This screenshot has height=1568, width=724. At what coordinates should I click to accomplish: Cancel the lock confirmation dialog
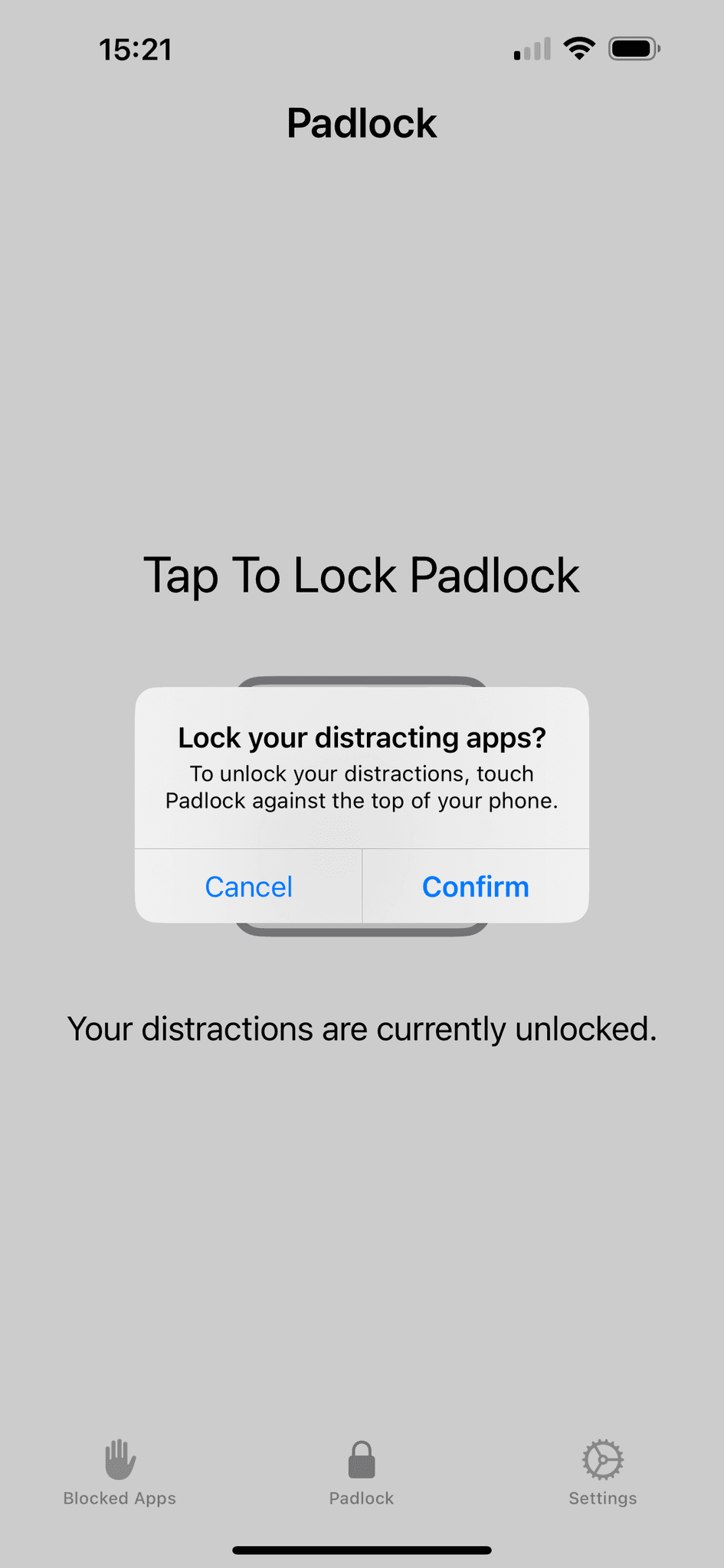(x=248, y=886)
